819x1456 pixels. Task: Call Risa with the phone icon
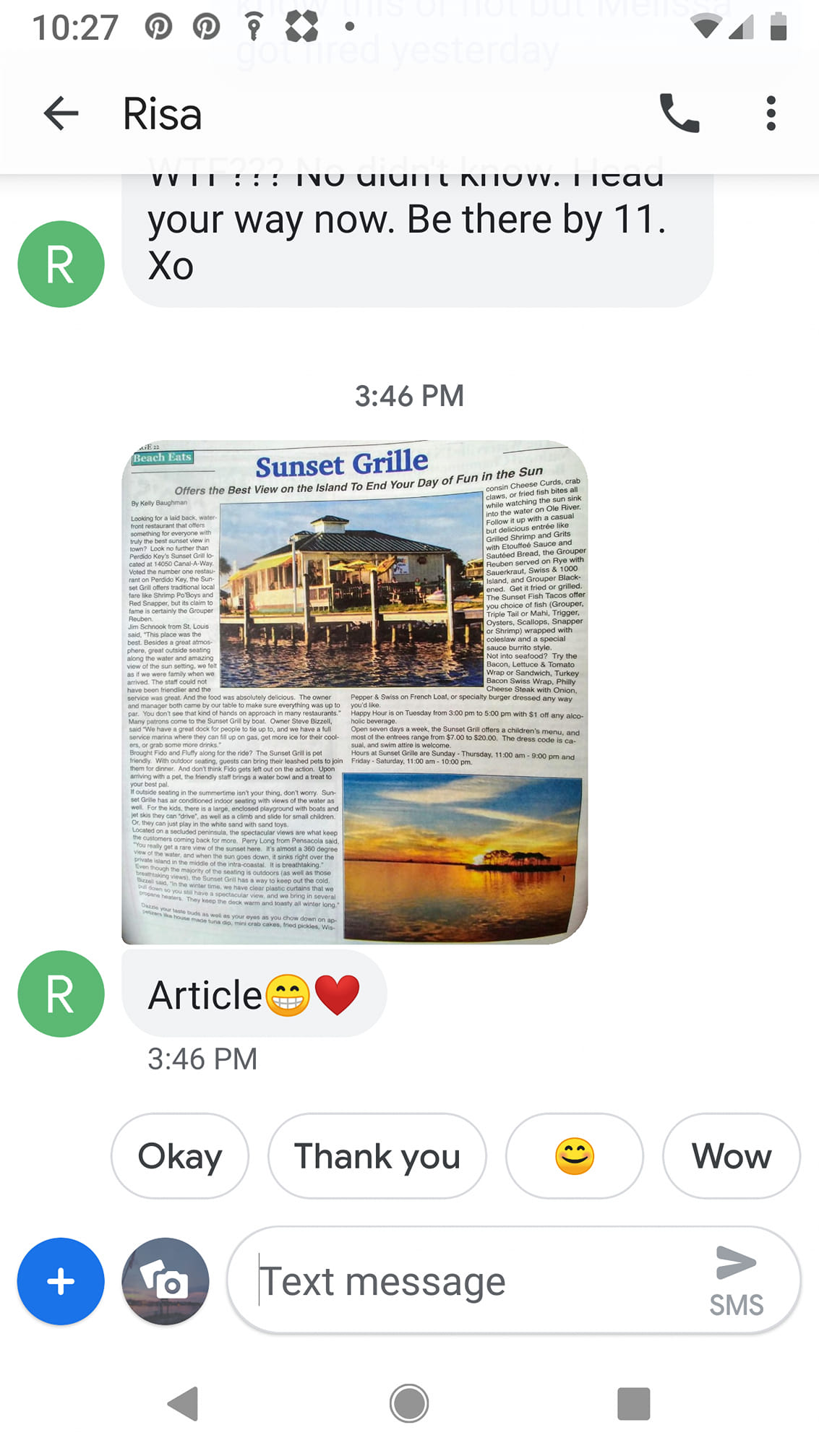(679, 113)
